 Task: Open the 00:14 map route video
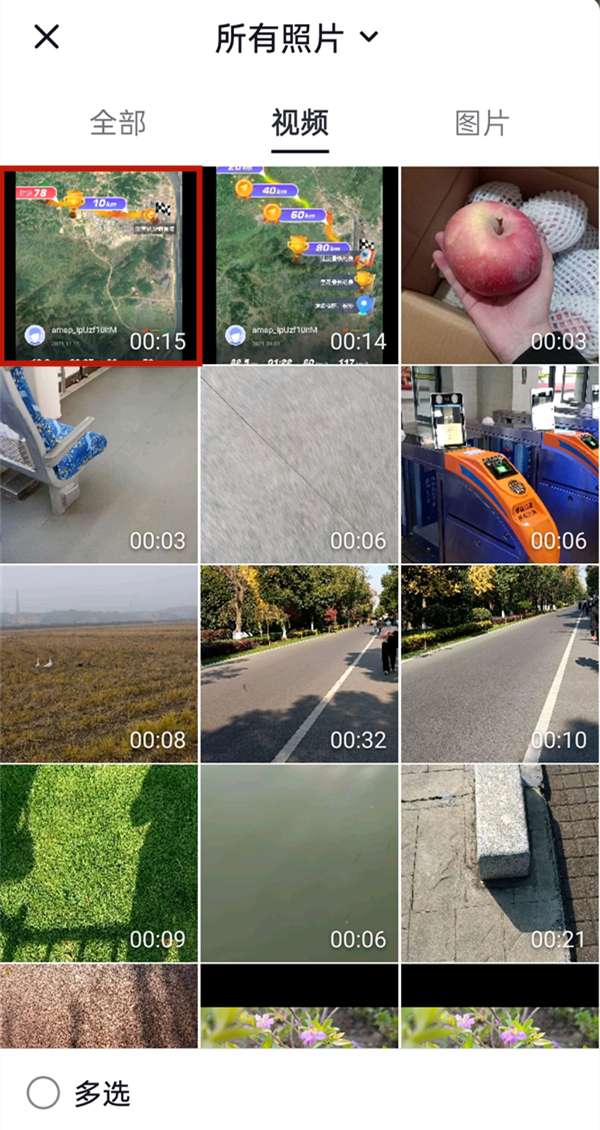point(300,265)
